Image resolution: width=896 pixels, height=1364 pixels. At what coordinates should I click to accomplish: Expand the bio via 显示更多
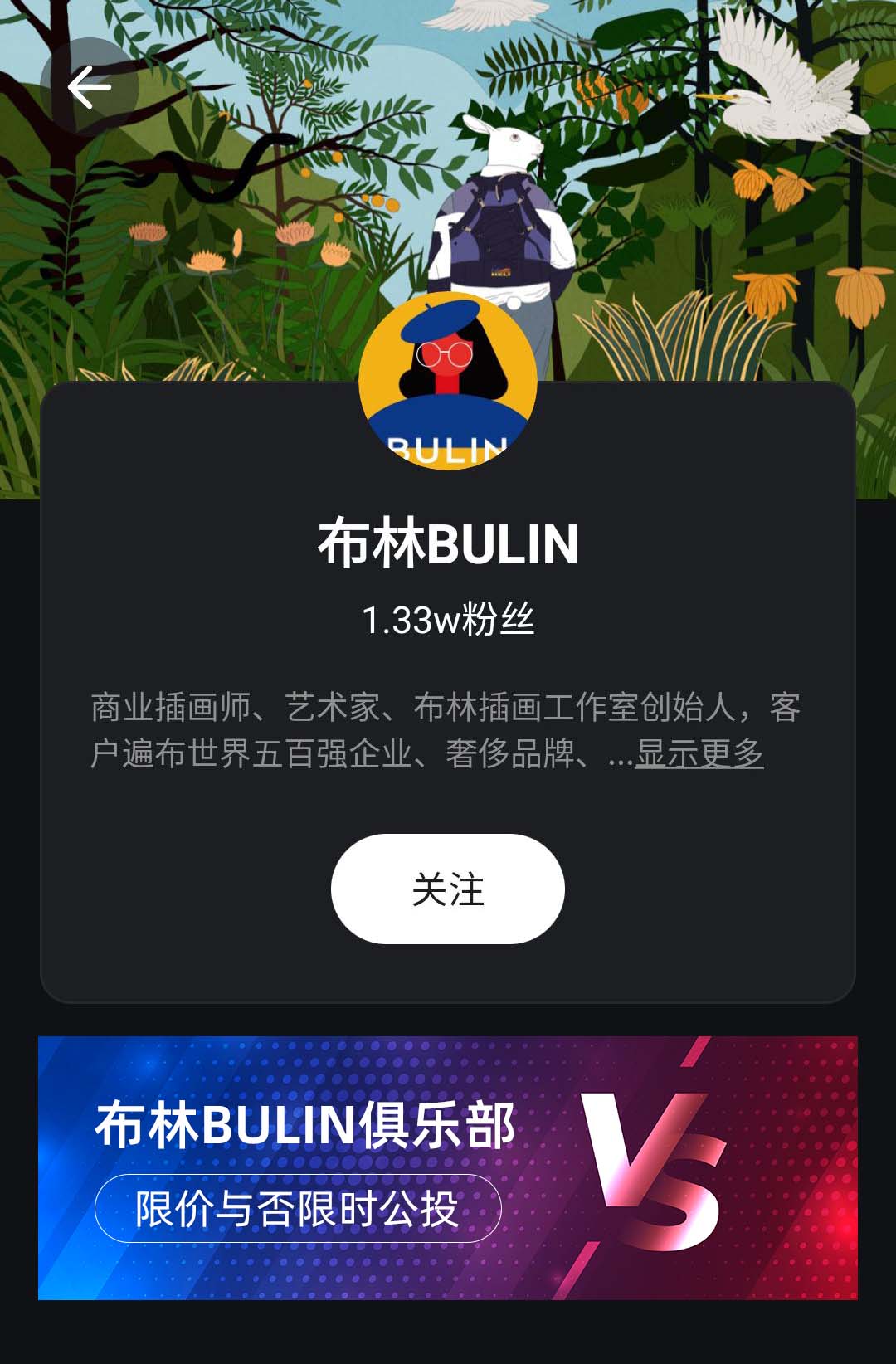pyautogui.click(x=699, y=753)
